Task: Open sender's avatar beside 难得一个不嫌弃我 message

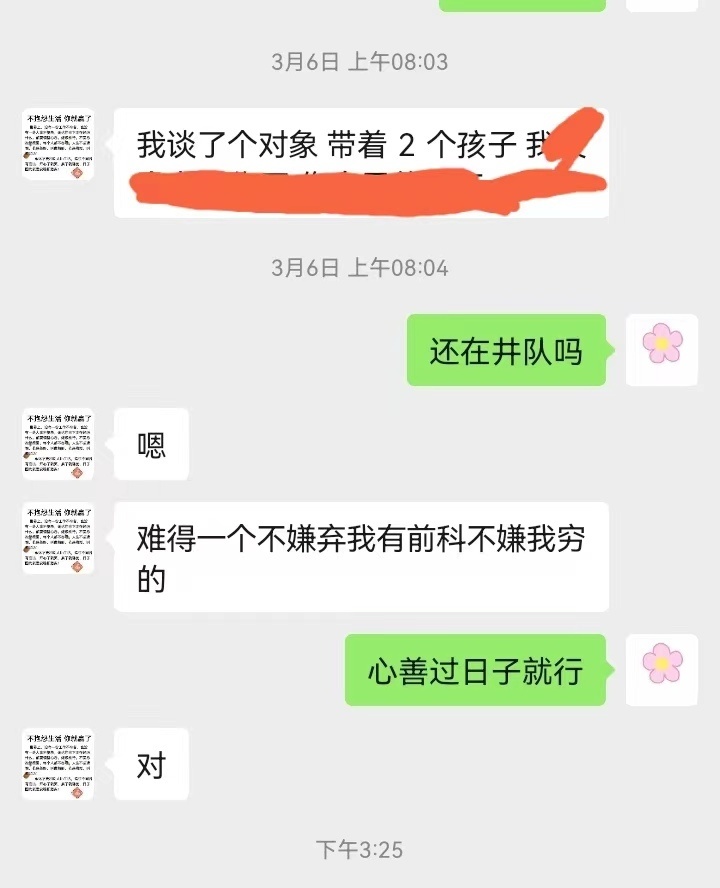Action: click(x=58, y=538)
